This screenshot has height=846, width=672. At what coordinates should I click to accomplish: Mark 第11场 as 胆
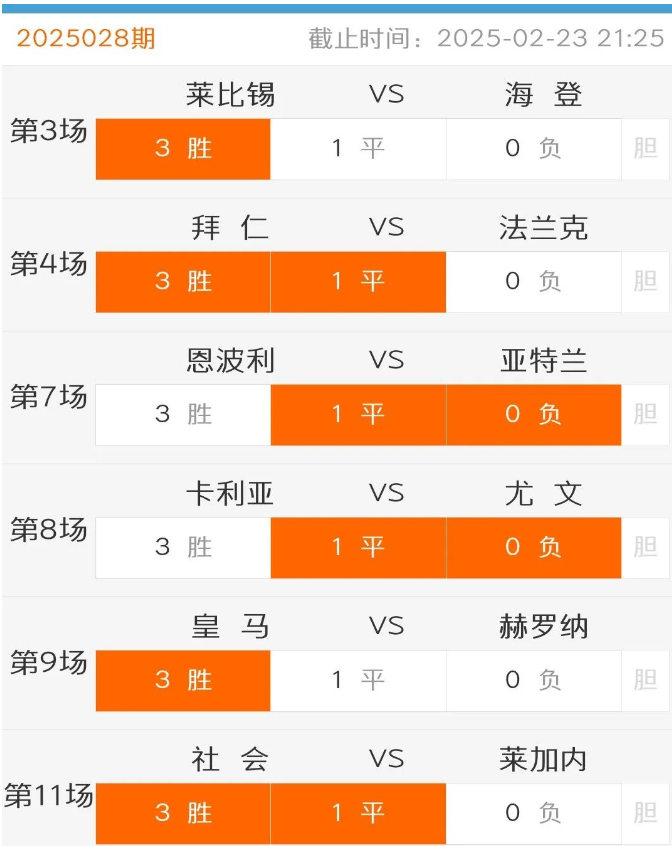pyautogui.click(x=645, y=813)
